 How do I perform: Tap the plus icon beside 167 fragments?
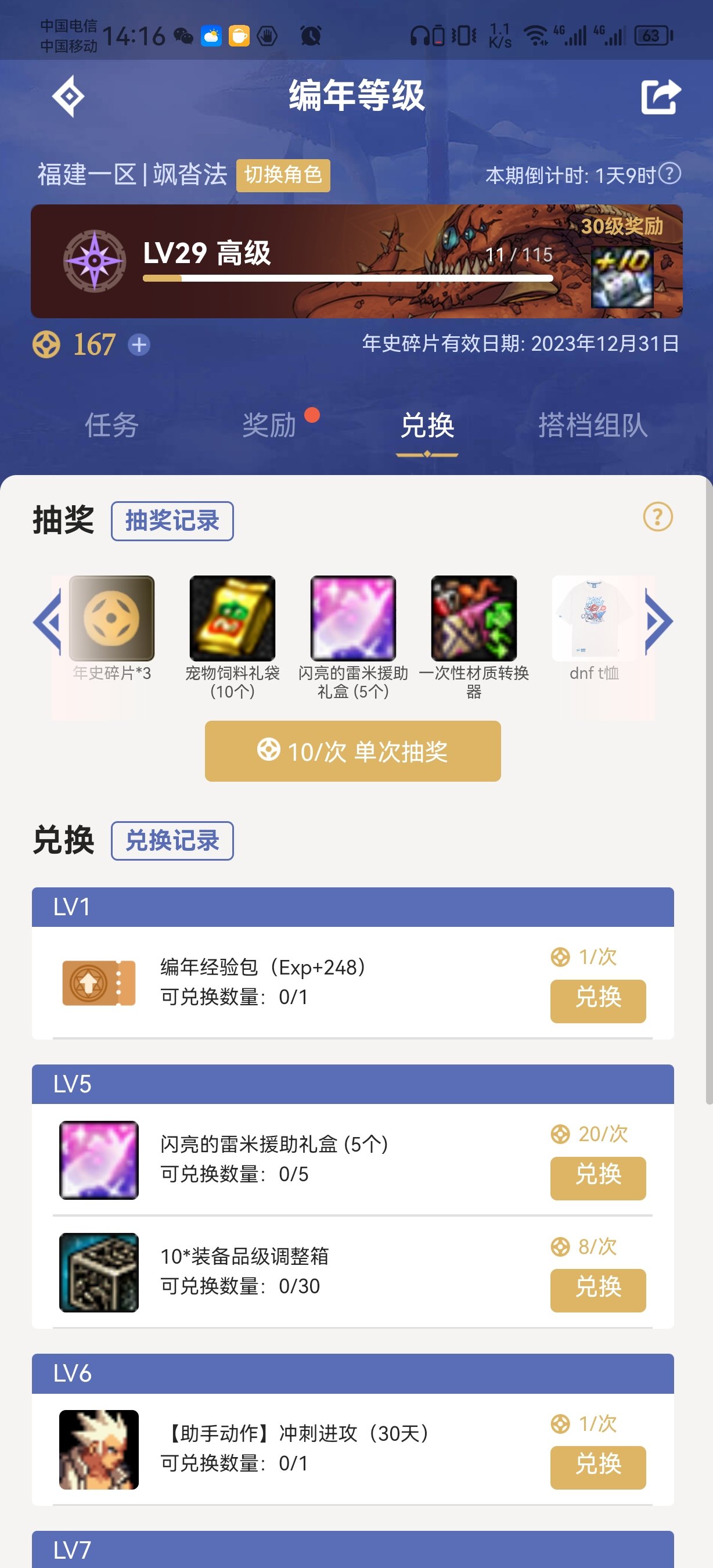coord(139,345)
